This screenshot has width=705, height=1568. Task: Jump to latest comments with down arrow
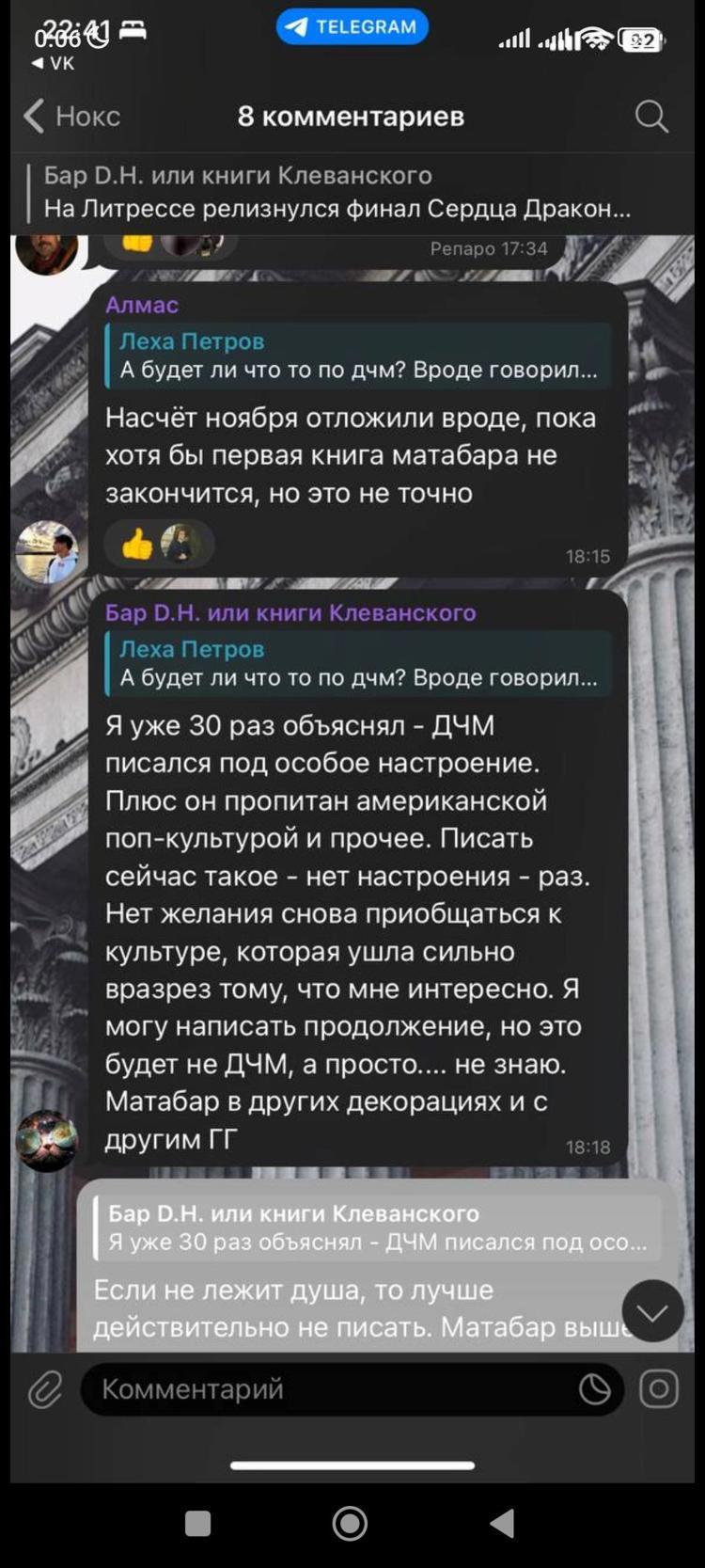652,1310
